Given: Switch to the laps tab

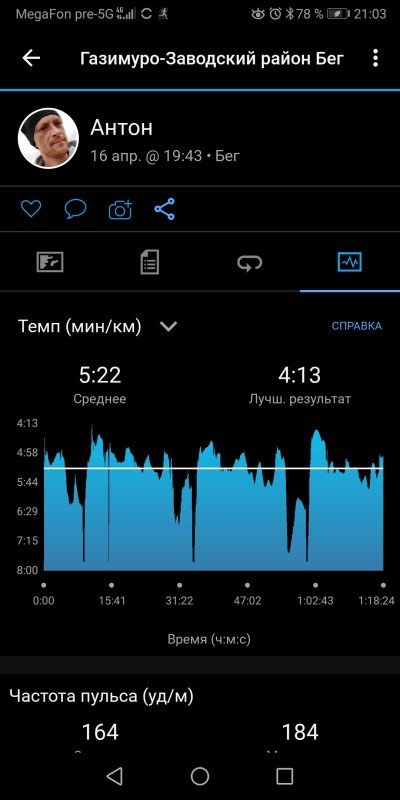Looking at the screenshot, I should 249,263.
